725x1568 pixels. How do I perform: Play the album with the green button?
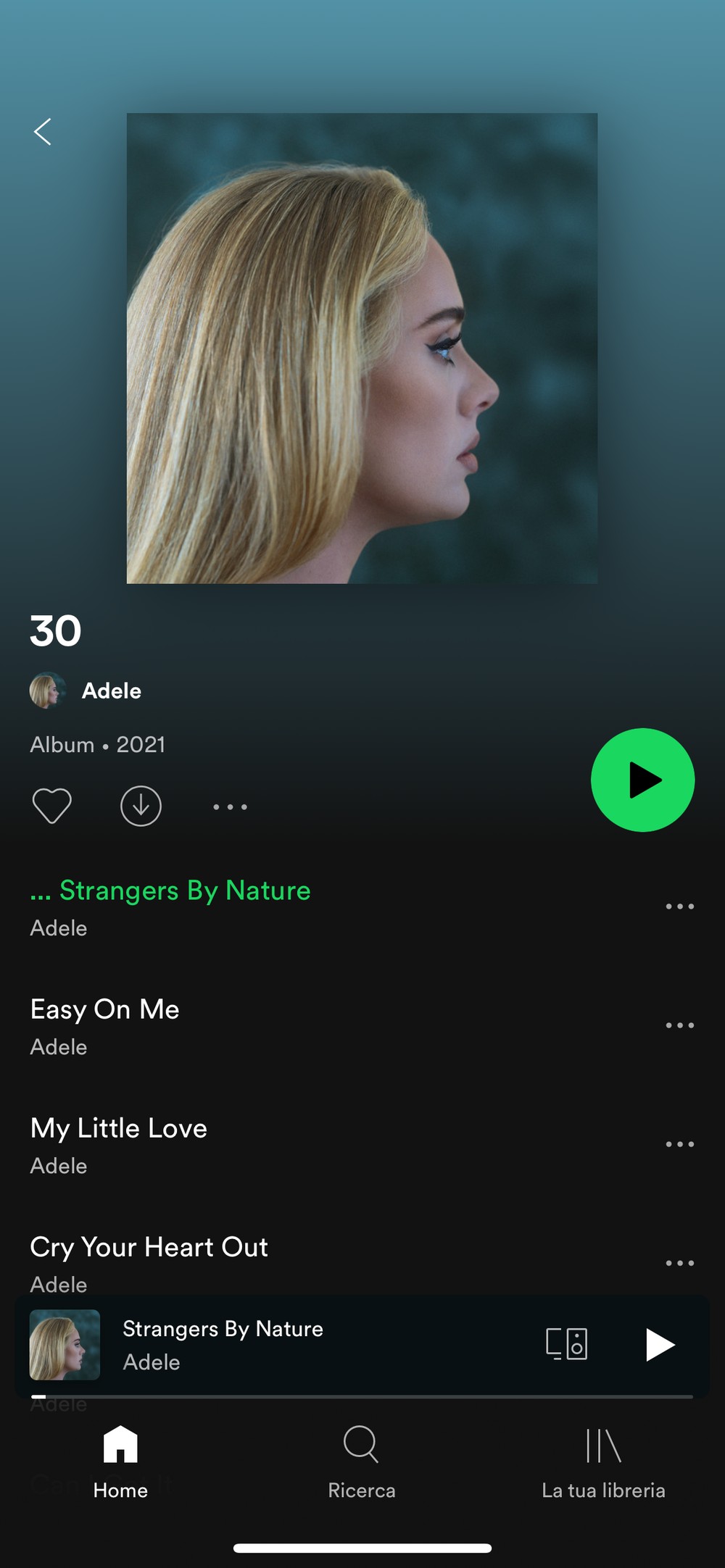(642, 780)
